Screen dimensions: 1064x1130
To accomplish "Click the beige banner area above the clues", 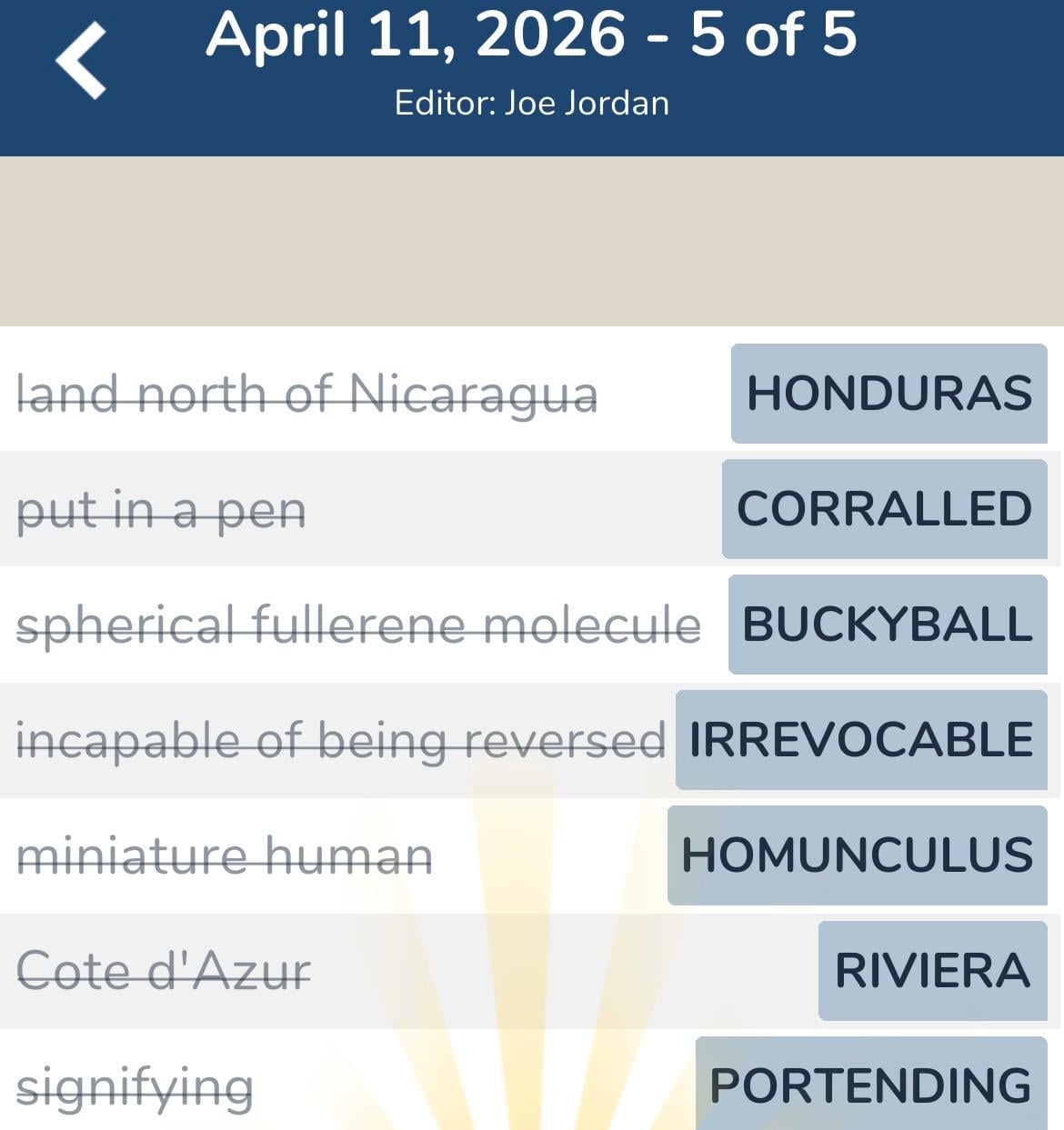I will [x=532, y=241].
